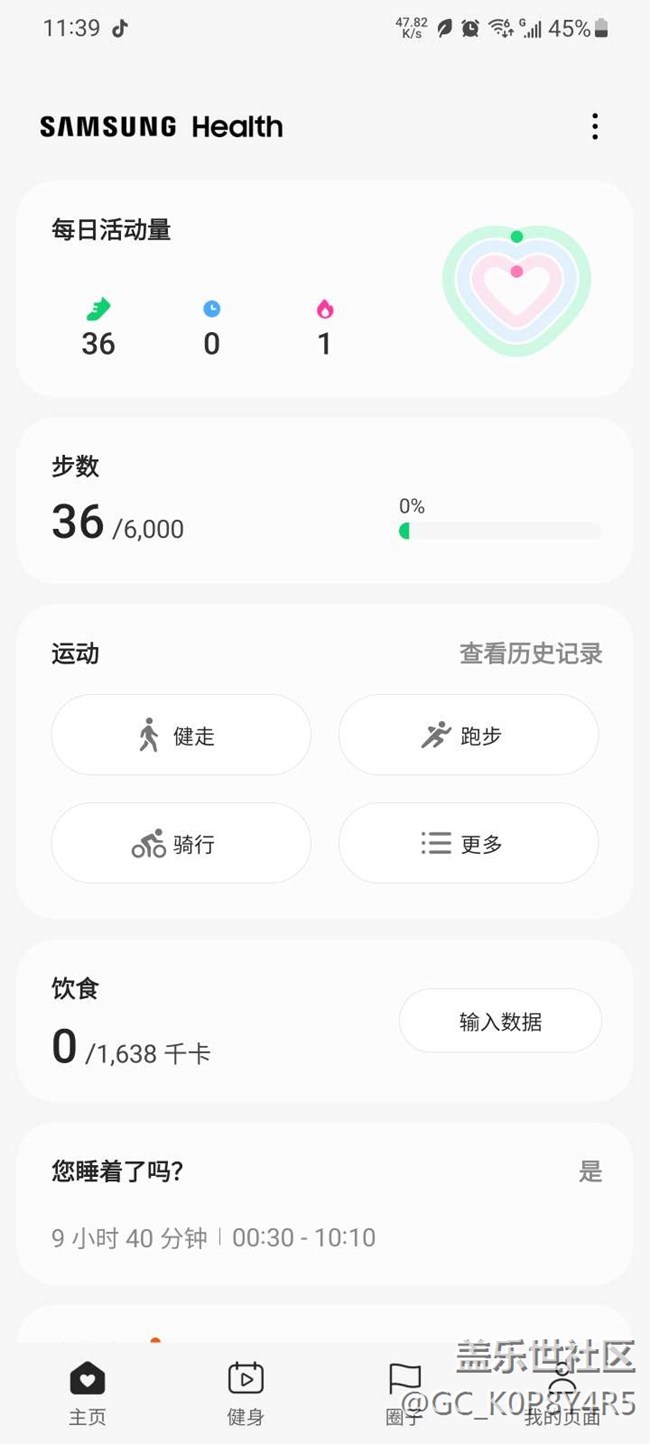650x1444 pixels.
Task: Switch to the 我的页面 tab
Action: click(x=562, y=1393)
